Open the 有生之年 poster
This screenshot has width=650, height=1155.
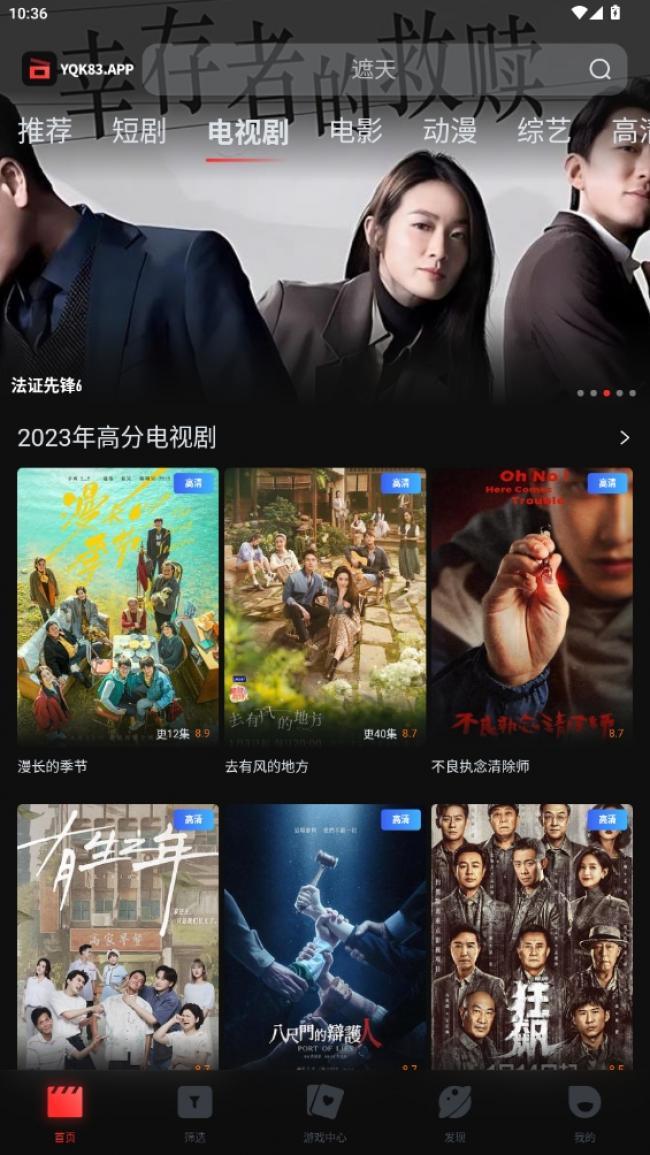(118, 936)
